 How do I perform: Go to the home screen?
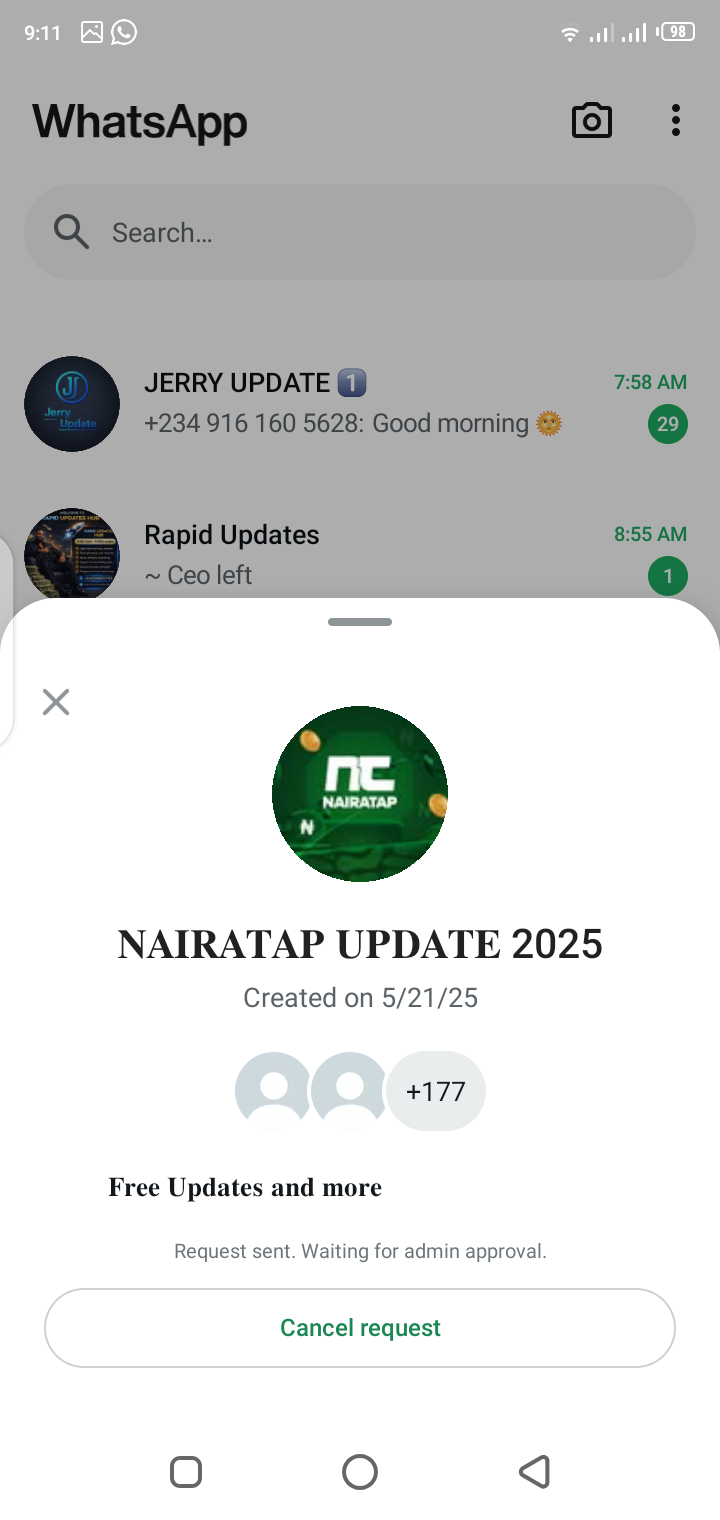360,1471
